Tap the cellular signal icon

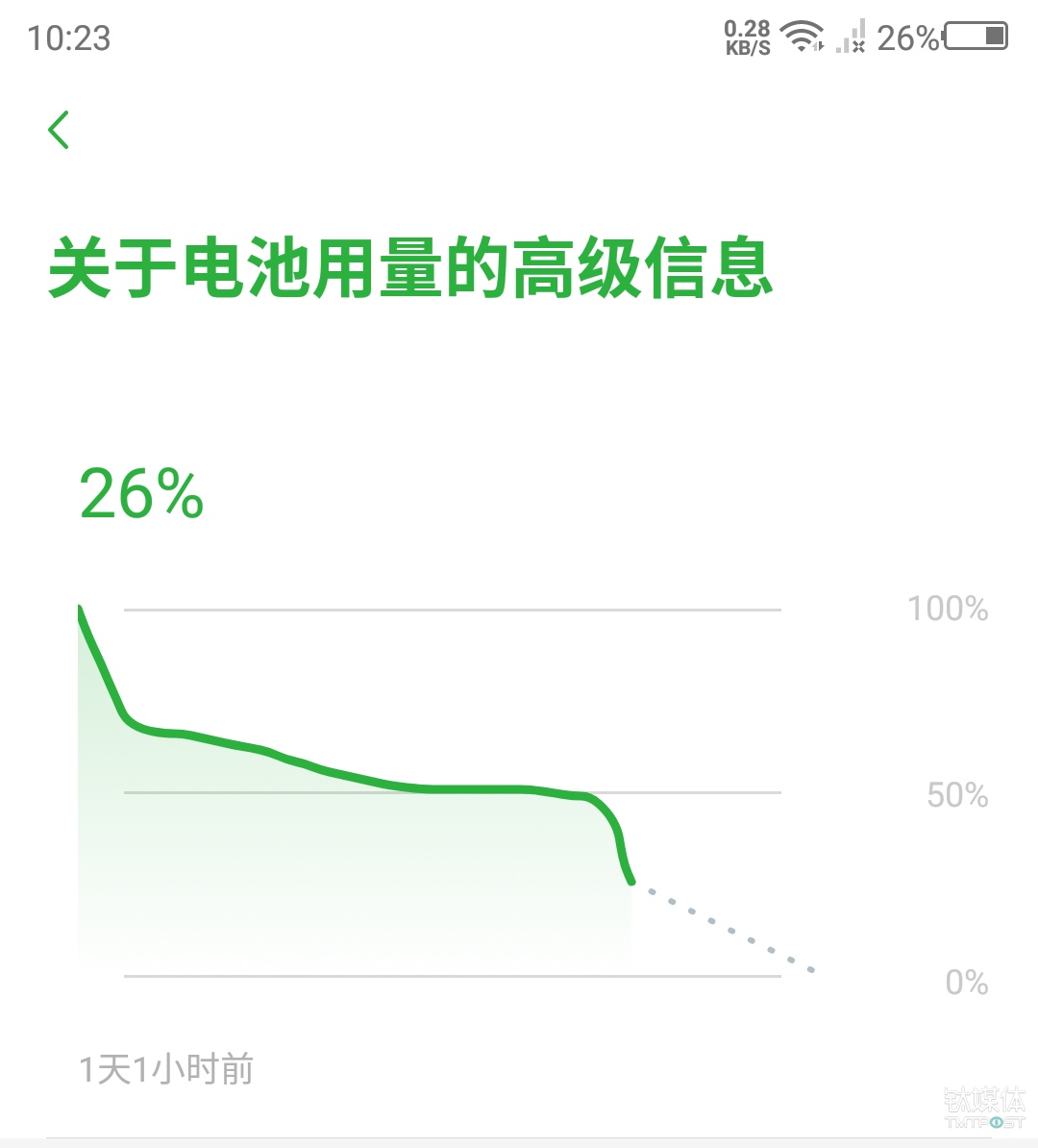[850, 38]
